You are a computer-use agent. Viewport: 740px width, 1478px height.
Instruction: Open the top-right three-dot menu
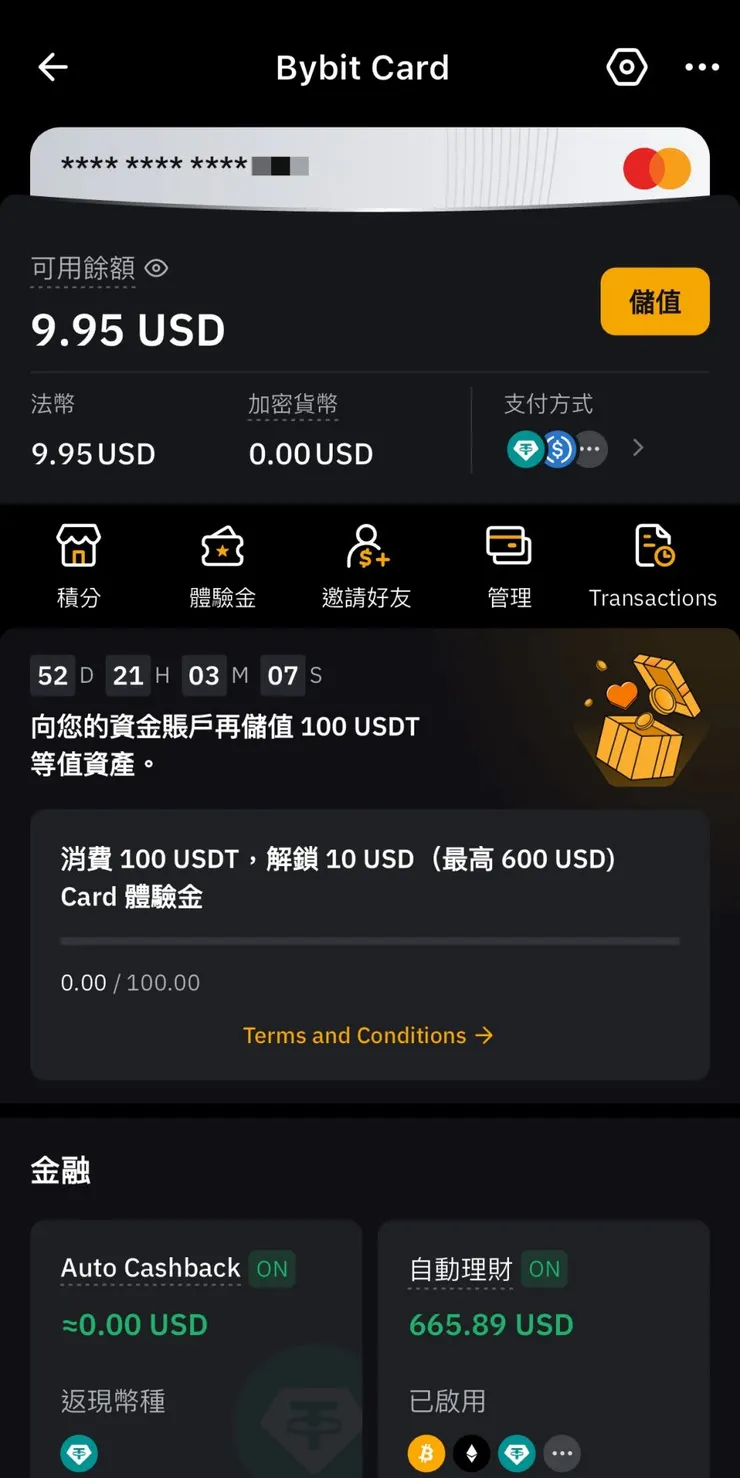point(702,67)
